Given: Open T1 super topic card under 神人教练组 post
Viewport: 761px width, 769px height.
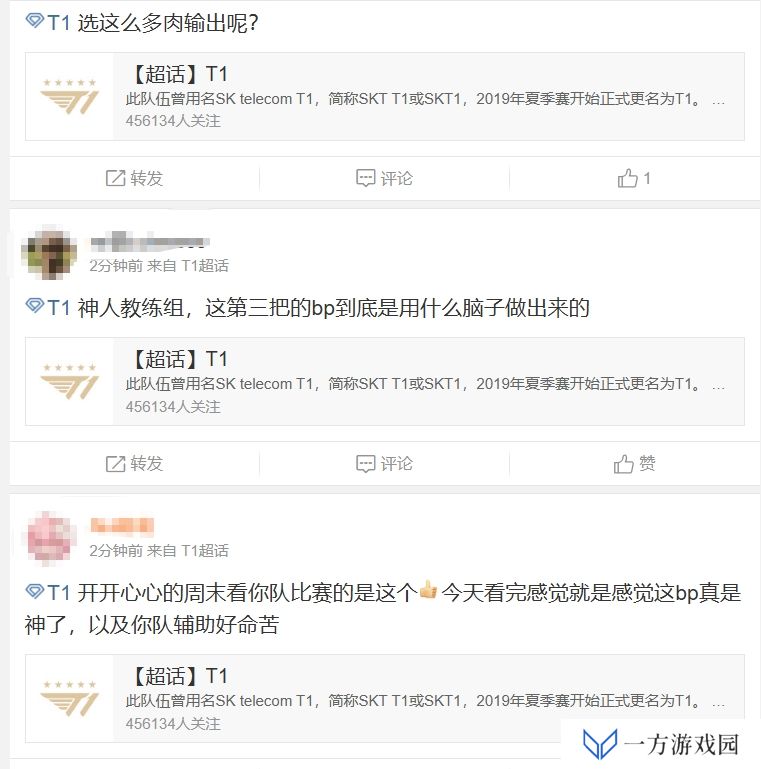Looking at the screenshot, I should (x=384, y=382).
